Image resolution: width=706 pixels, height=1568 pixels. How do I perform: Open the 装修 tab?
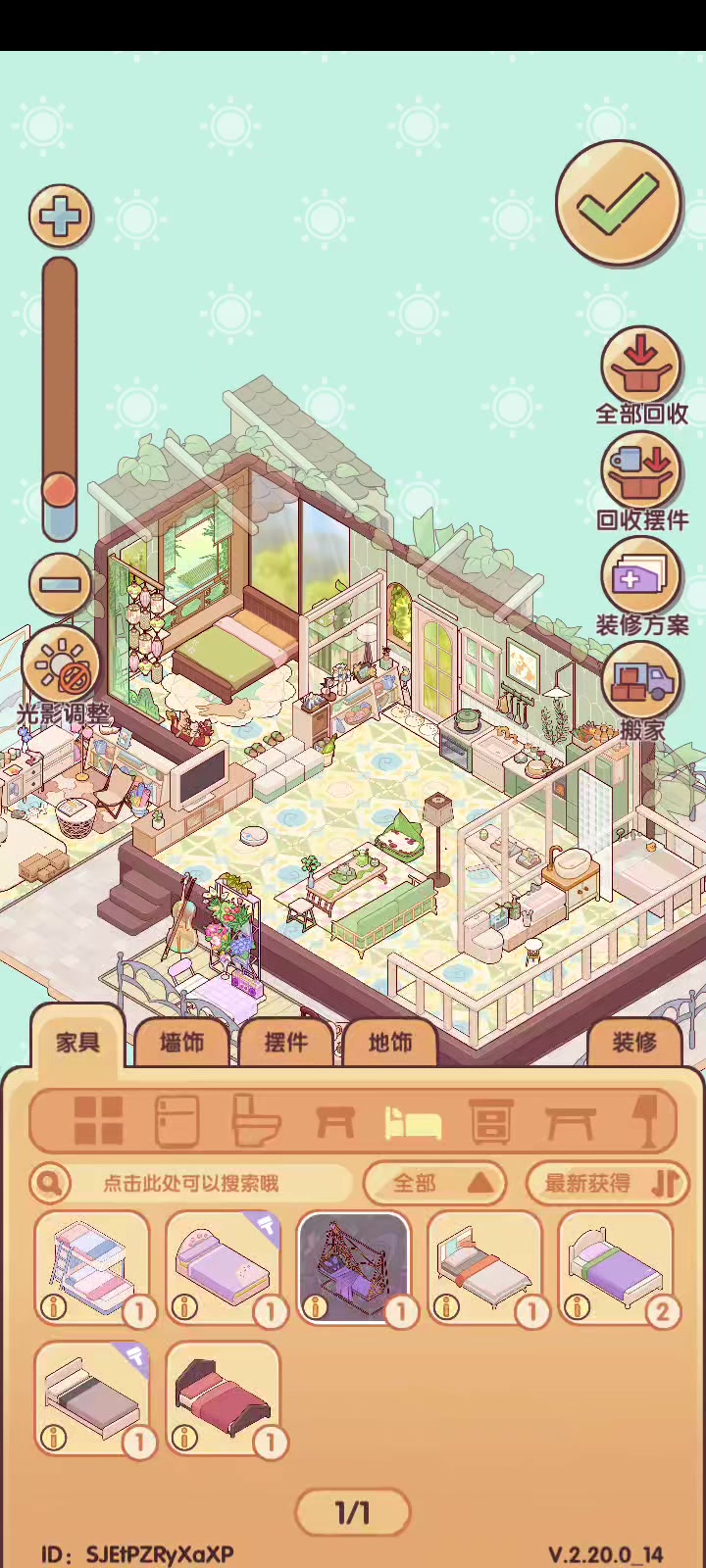[x=634, y=1042]
